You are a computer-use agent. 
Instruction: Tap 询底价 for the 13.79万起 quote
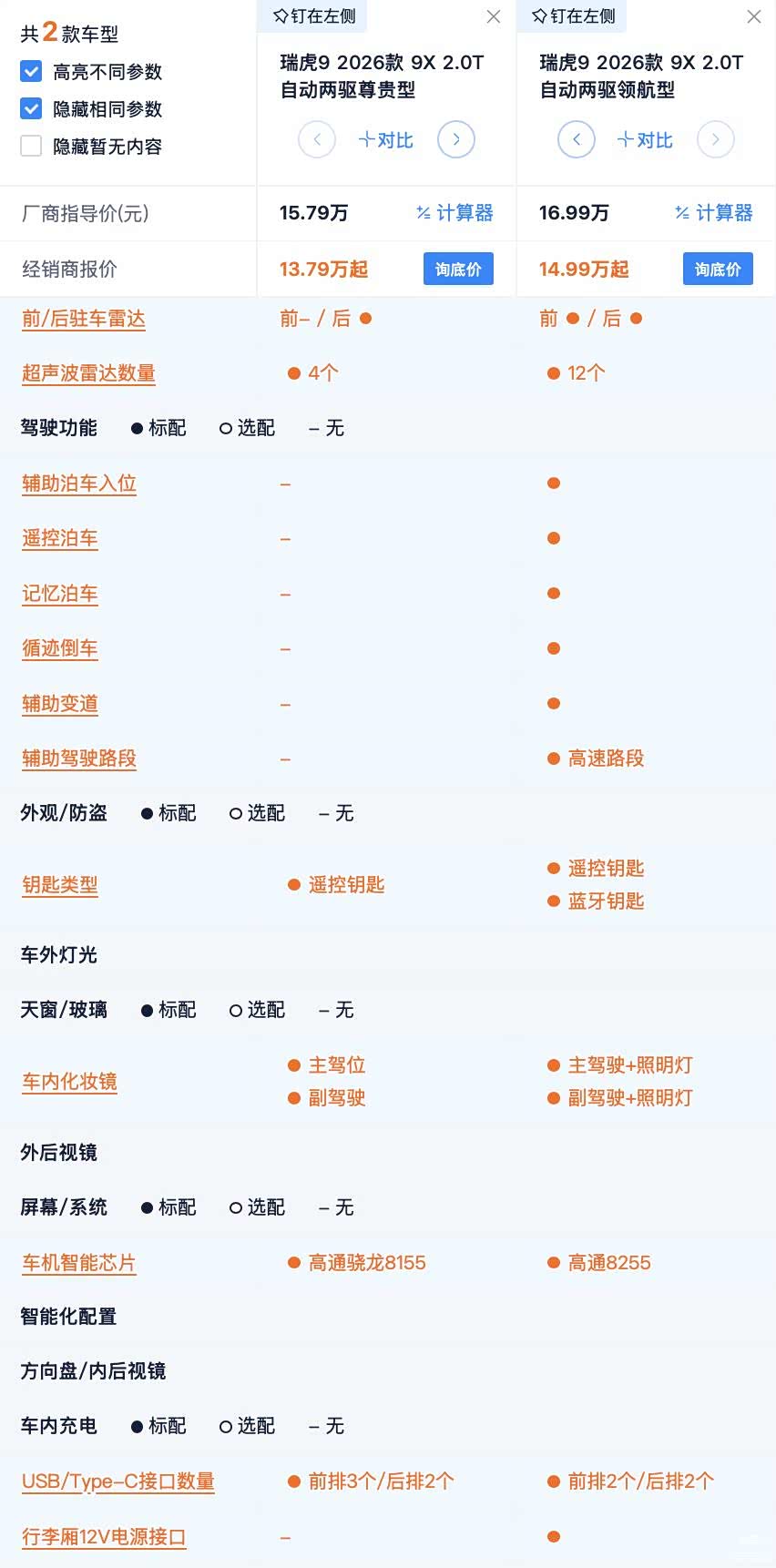(458, 270)
